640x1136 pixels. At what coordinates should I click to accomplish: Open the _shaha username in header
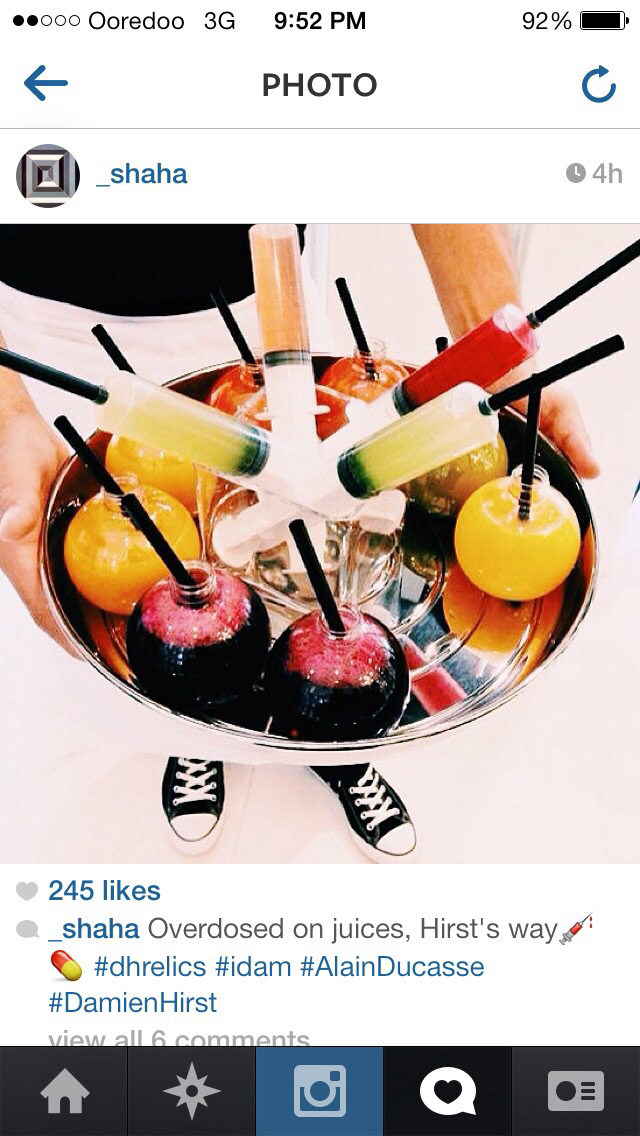(141, 174)
